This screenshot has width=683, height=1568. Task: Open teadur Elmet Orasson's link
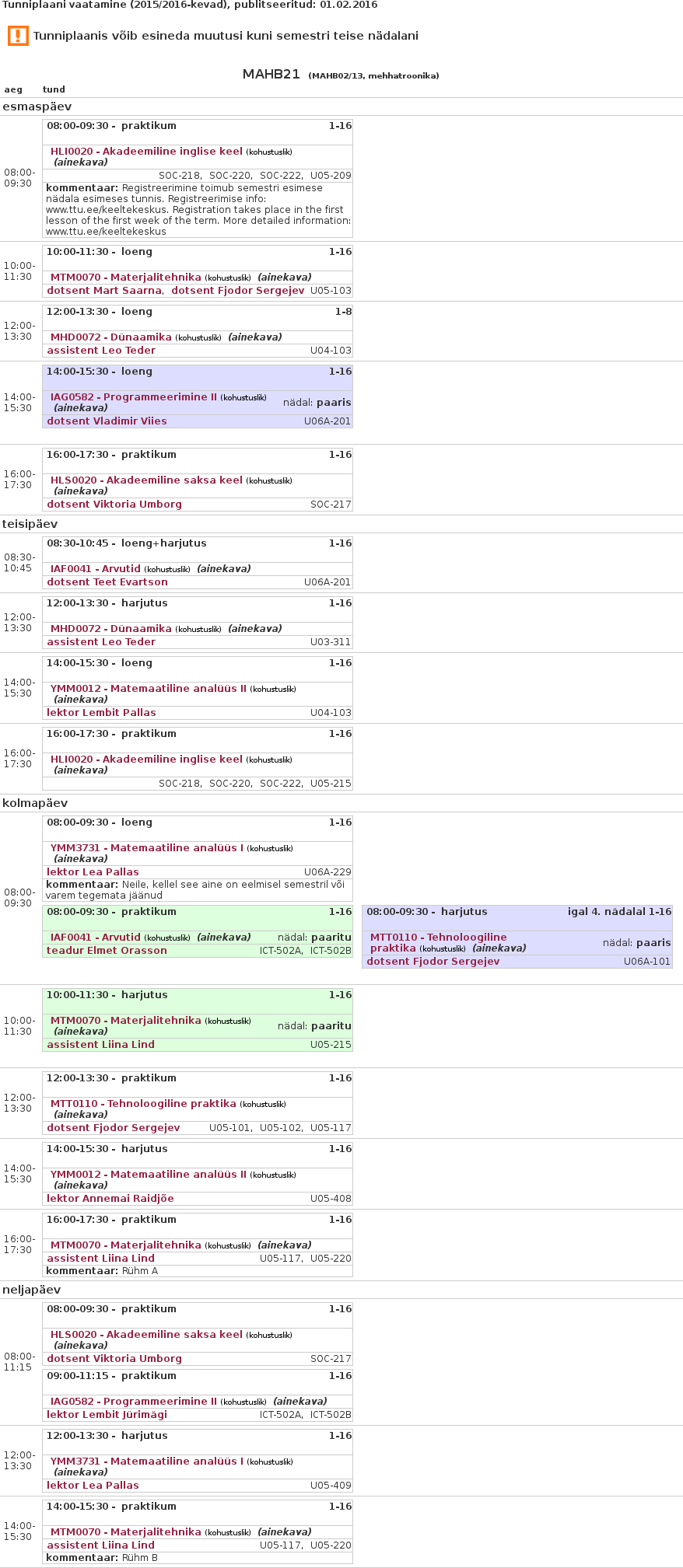(x=107, y=951)
